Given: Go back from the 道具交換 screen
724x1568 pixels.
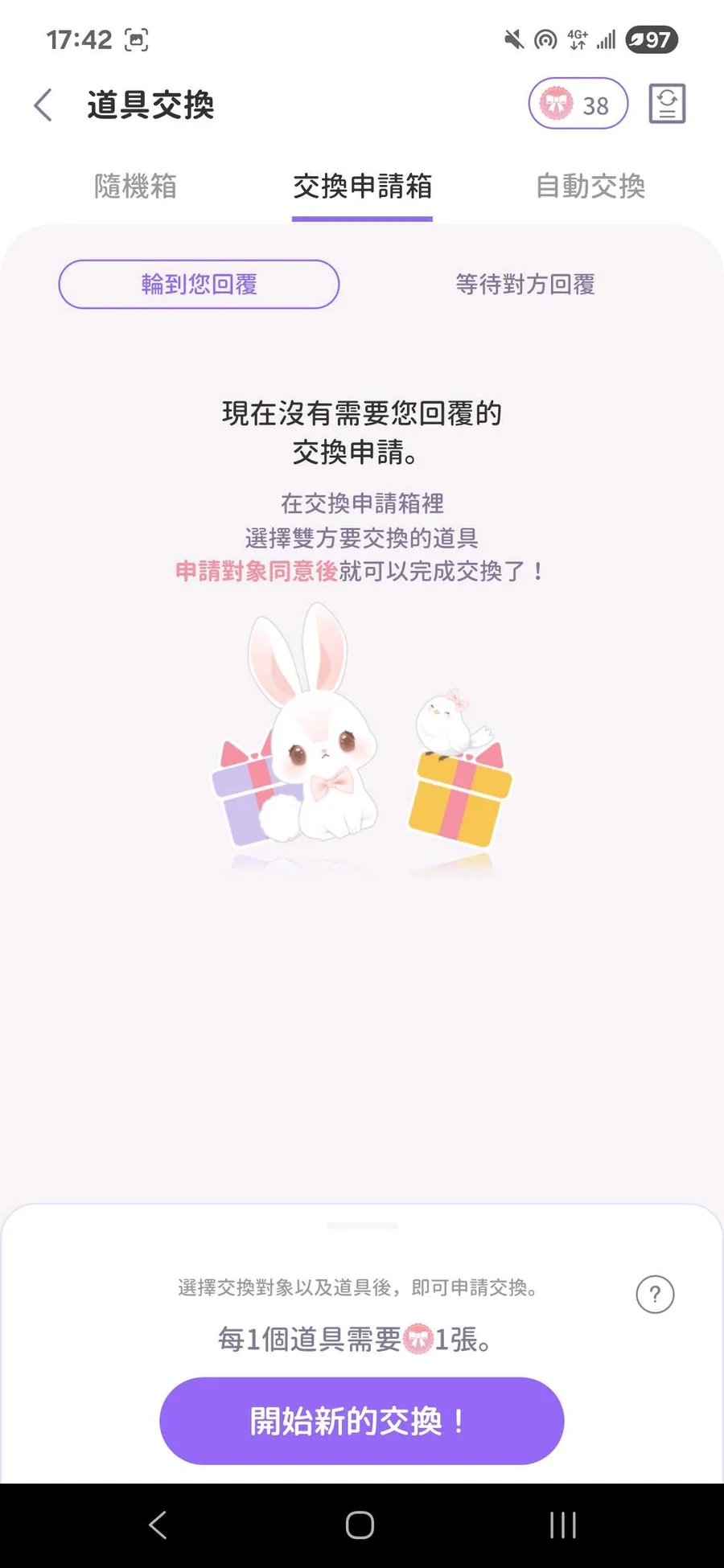Looking at the screenshot, I should [43, 105].
